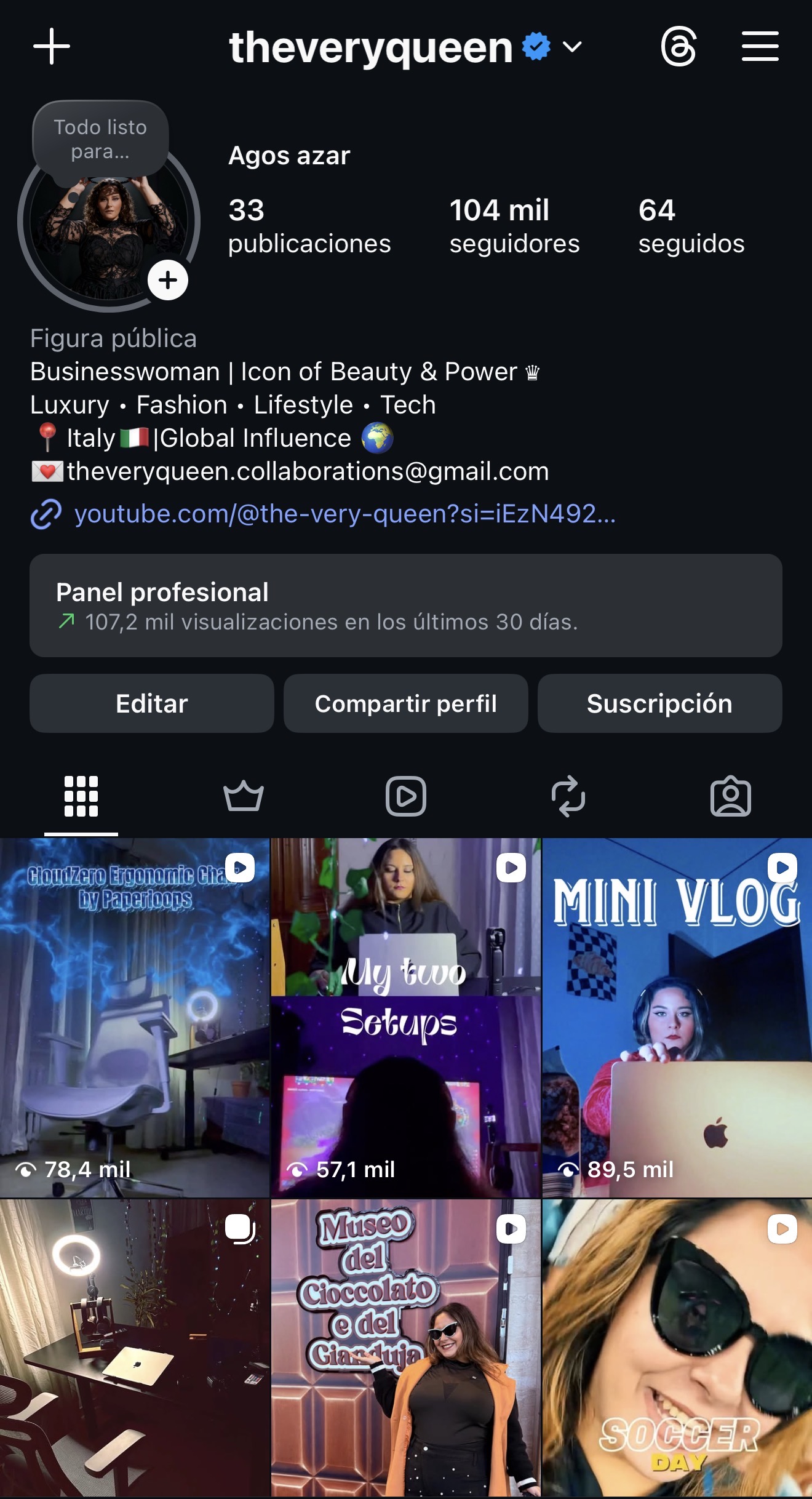Switch to the posts grid tab
Viewport: 812px width, 1499px height.
(x=81, y=796)
